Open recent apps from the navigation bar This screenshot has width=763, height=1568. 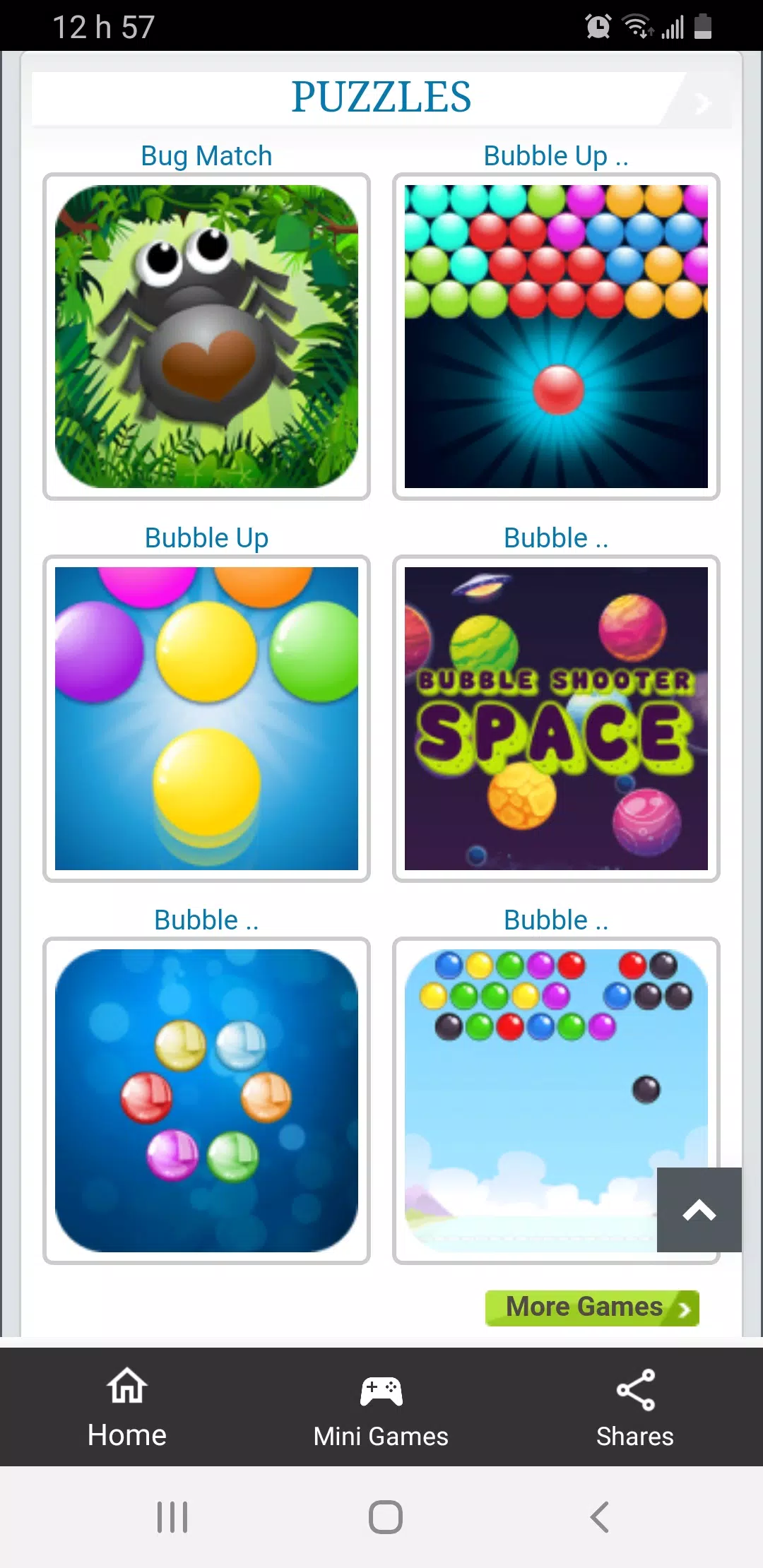(172, 1517)
